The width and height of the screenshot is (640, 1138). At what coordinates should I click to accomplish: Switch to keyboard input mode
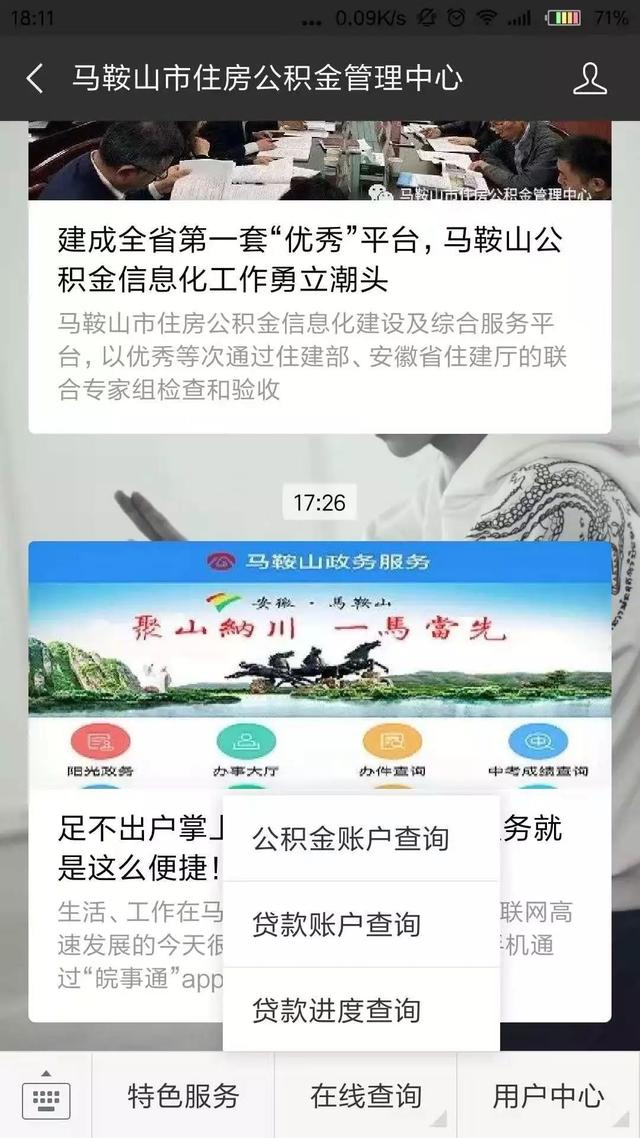[x=46, y=1096]
